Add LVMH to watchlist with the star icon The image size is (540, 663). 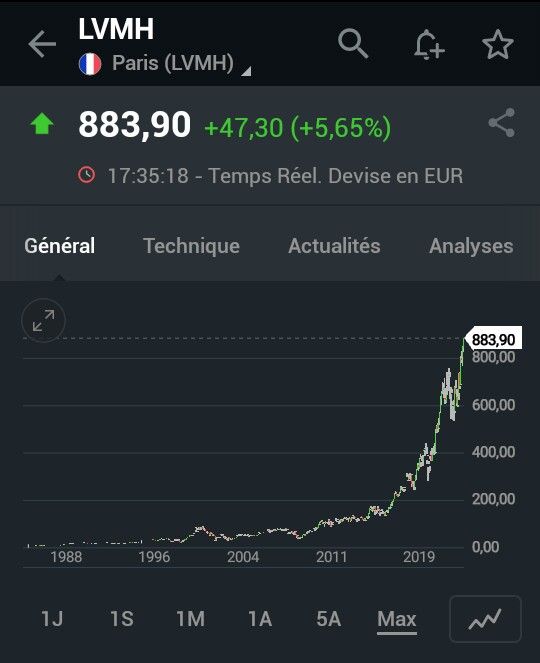[x=498, y=44]
